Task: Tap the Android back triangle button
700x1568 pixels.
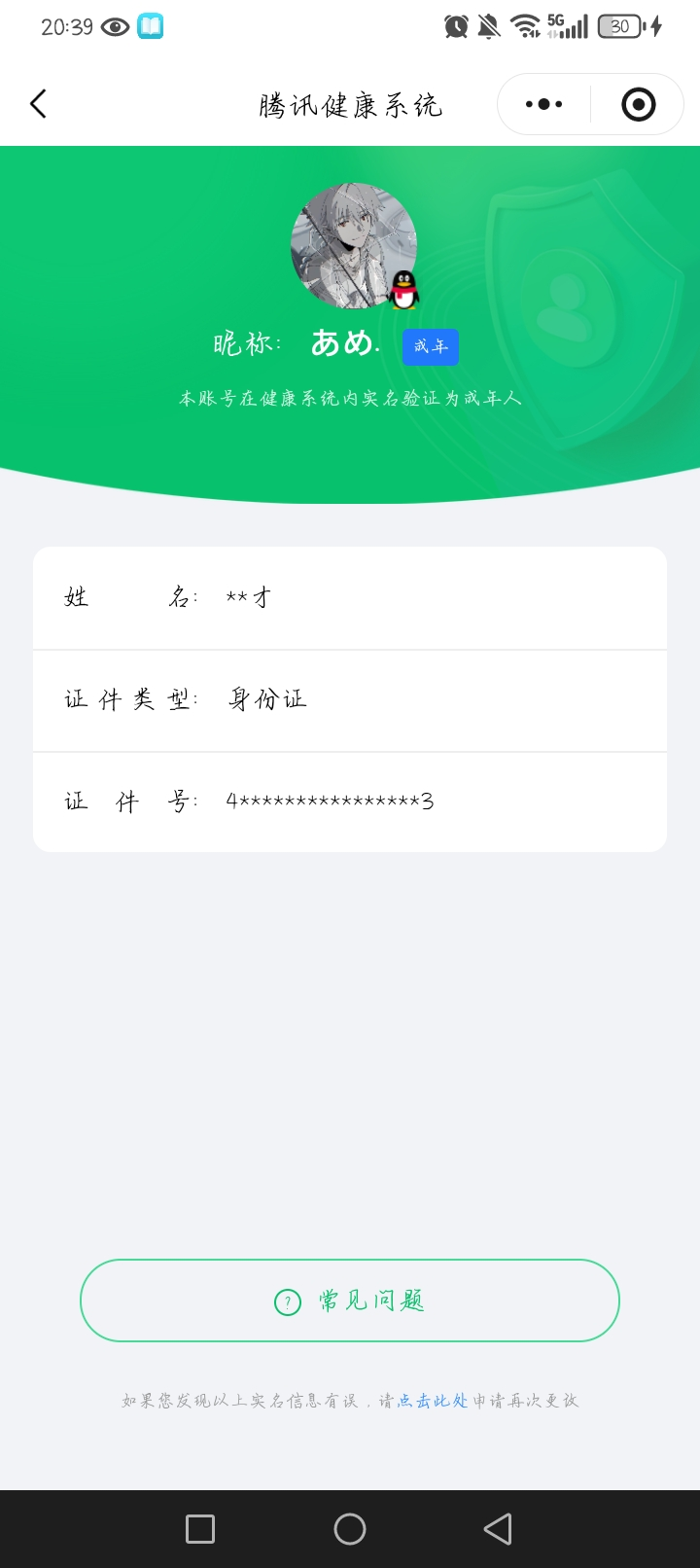Action: click(499, 1528)
